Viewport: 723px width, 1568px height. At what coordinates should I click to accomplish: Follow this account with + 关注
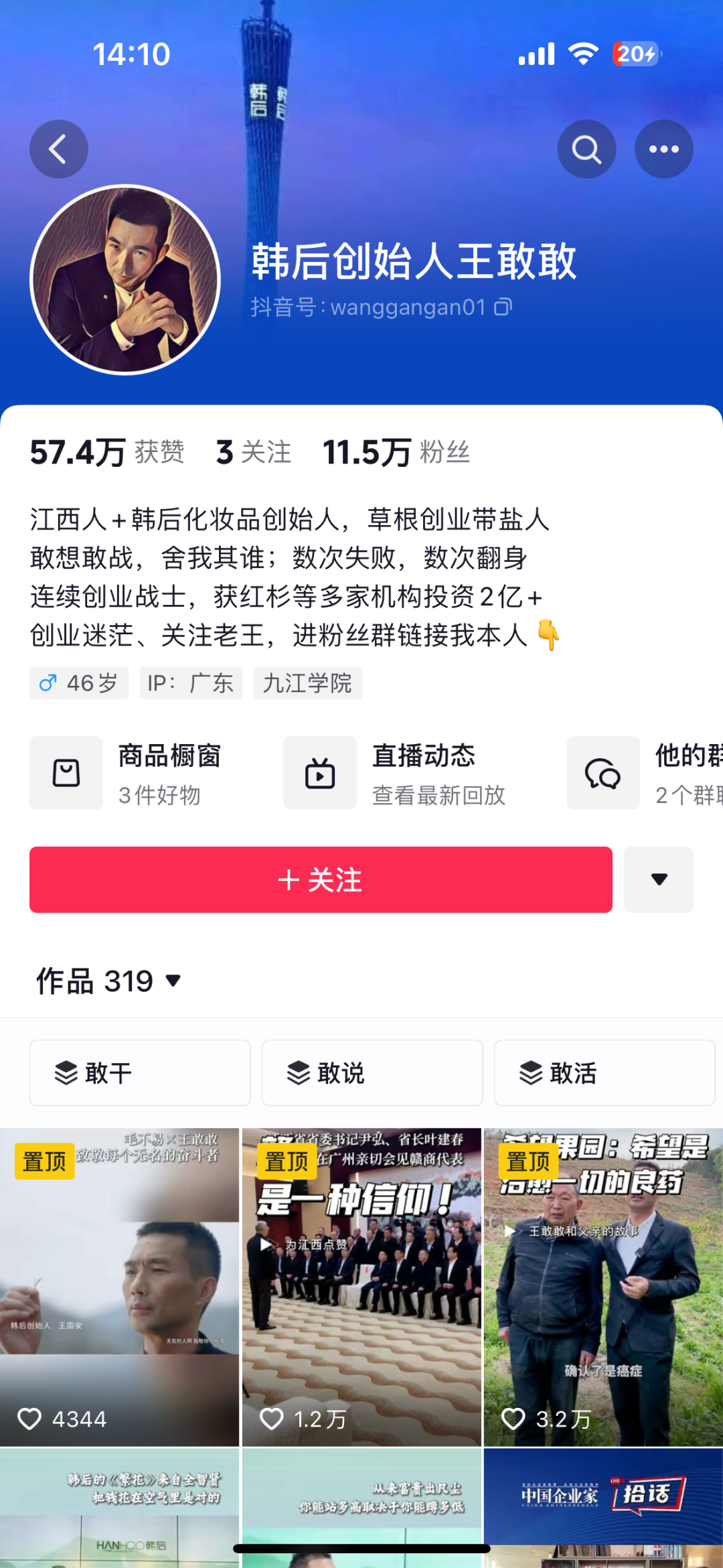[x=321, y=879]
